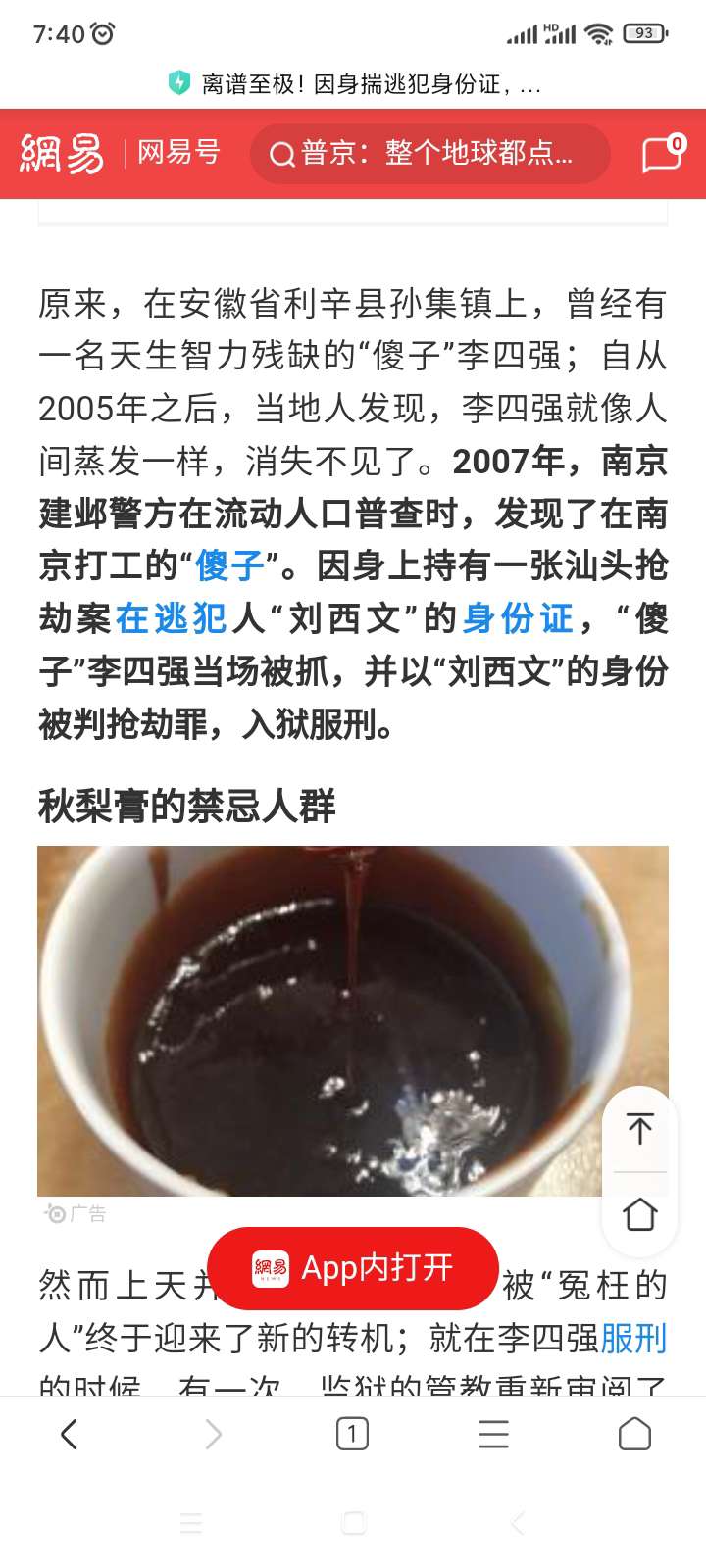Open the 服刑 keyword link

click(633, 1337)
